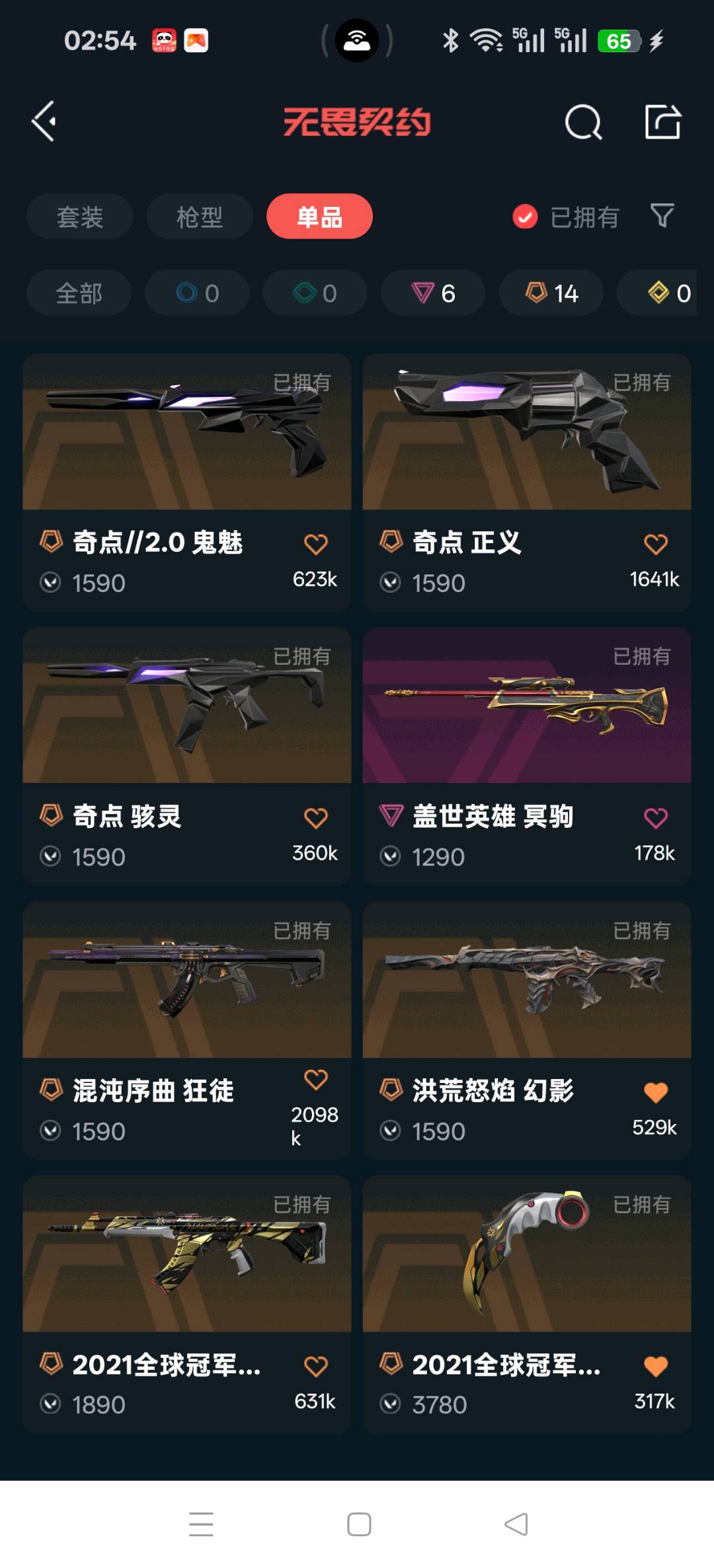Switch to the 套装 tab
Viewport: 714px width, 1568px height.
[79, 217]
